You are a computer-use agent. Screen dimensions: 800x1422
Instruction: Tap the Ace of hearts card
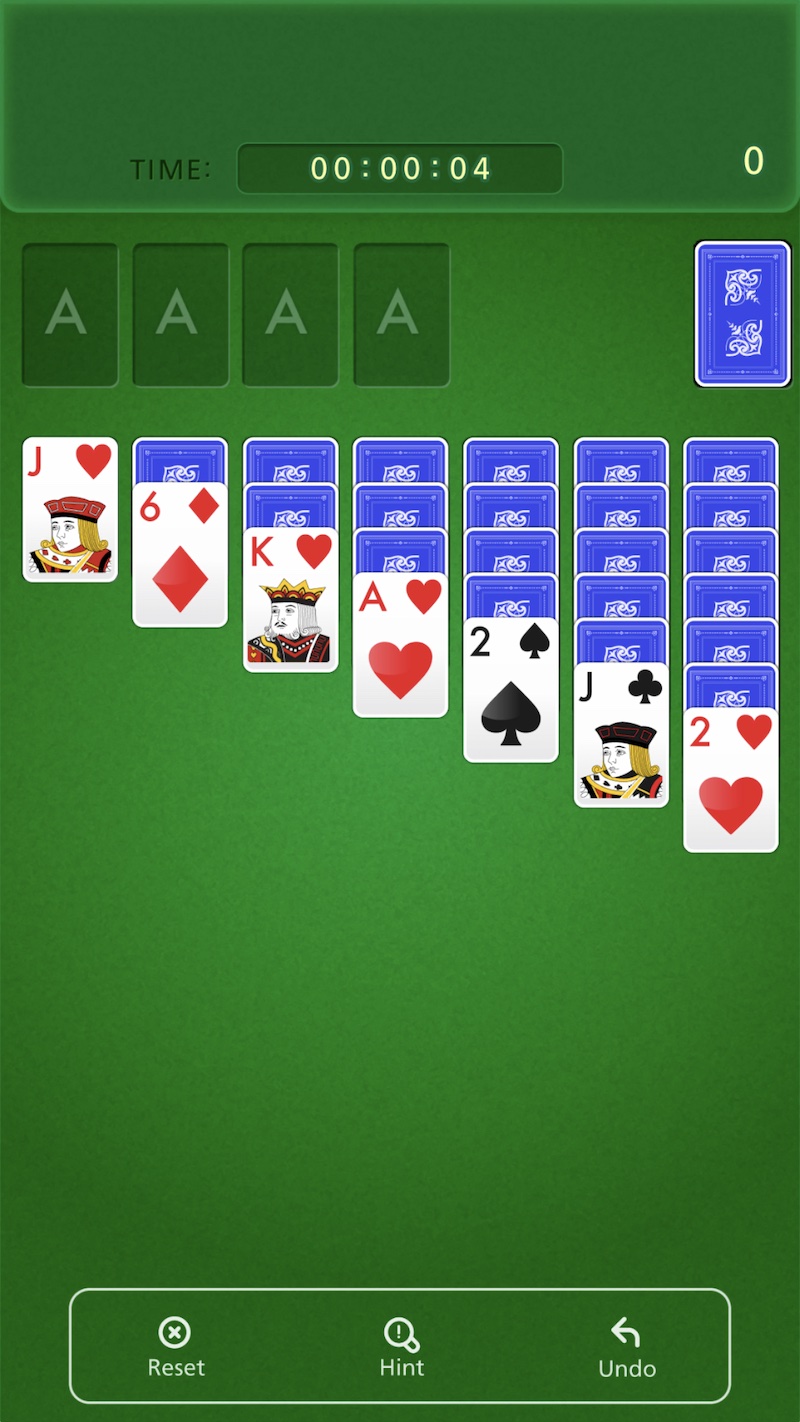point(400,645)
